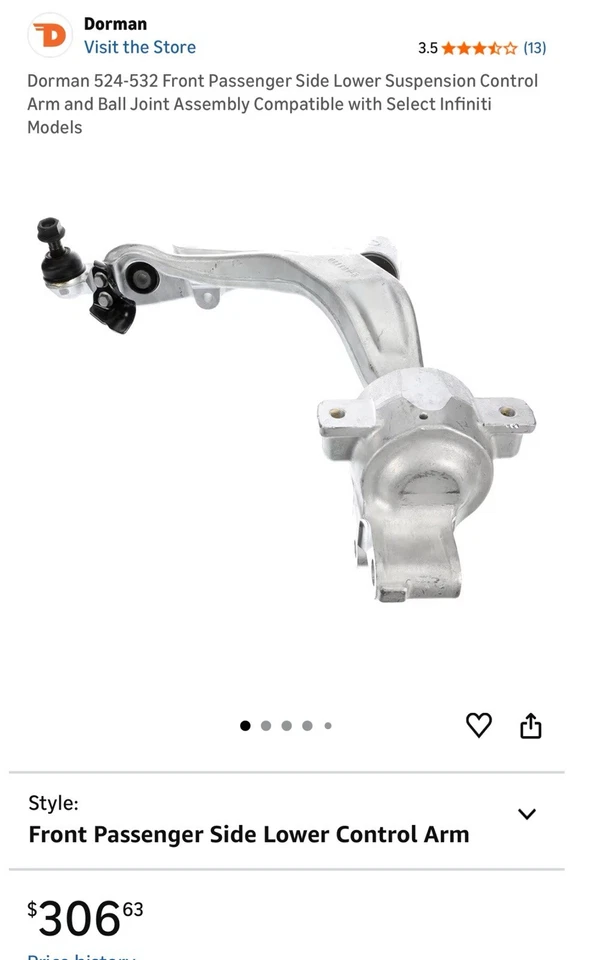Open the 3.5 star ratings and reviews
602x960 pixels.
coord(480,47)
